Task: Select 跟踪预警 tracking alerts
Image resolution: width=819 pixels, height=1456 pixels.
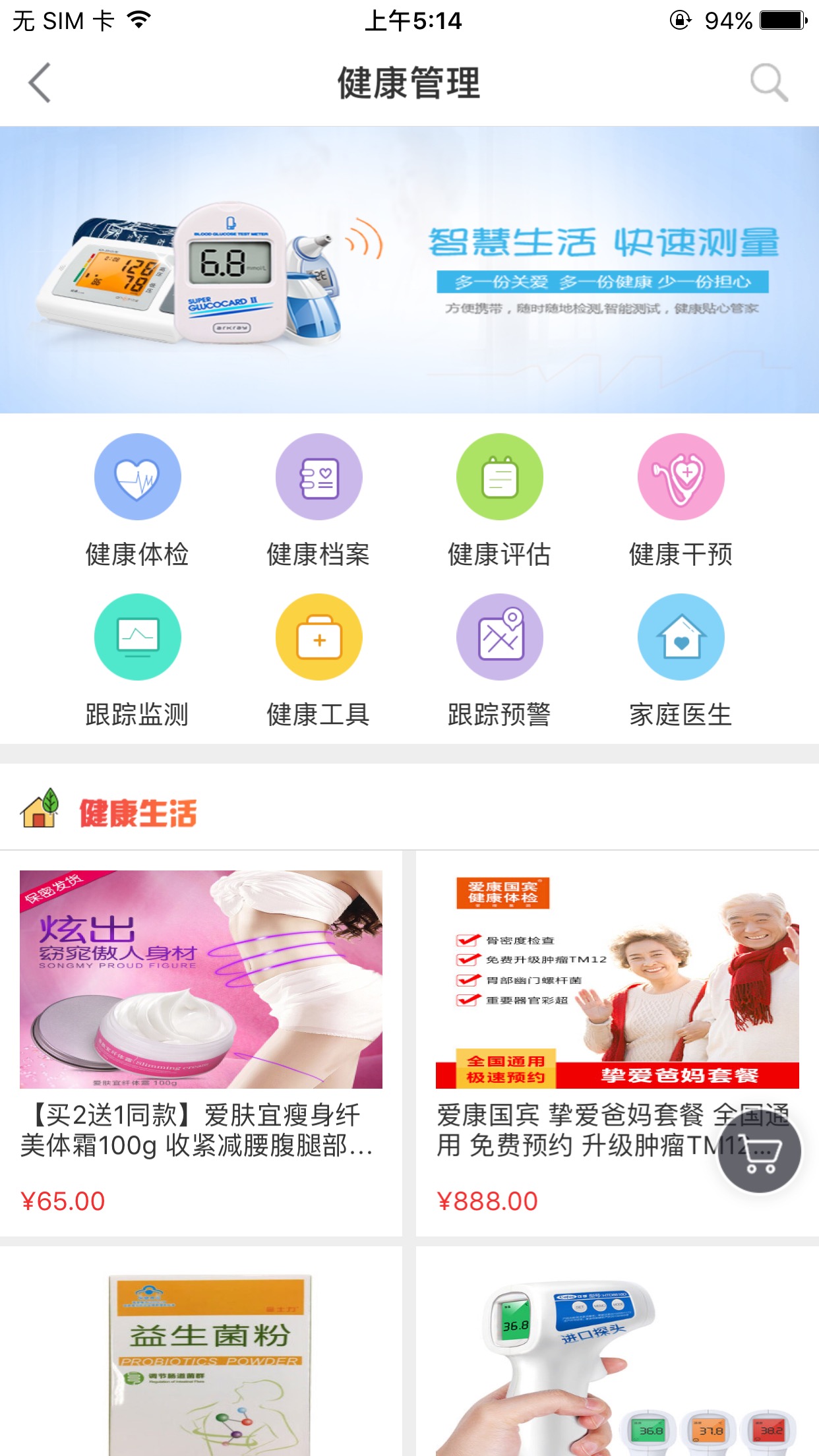Action: click(499, 659)
